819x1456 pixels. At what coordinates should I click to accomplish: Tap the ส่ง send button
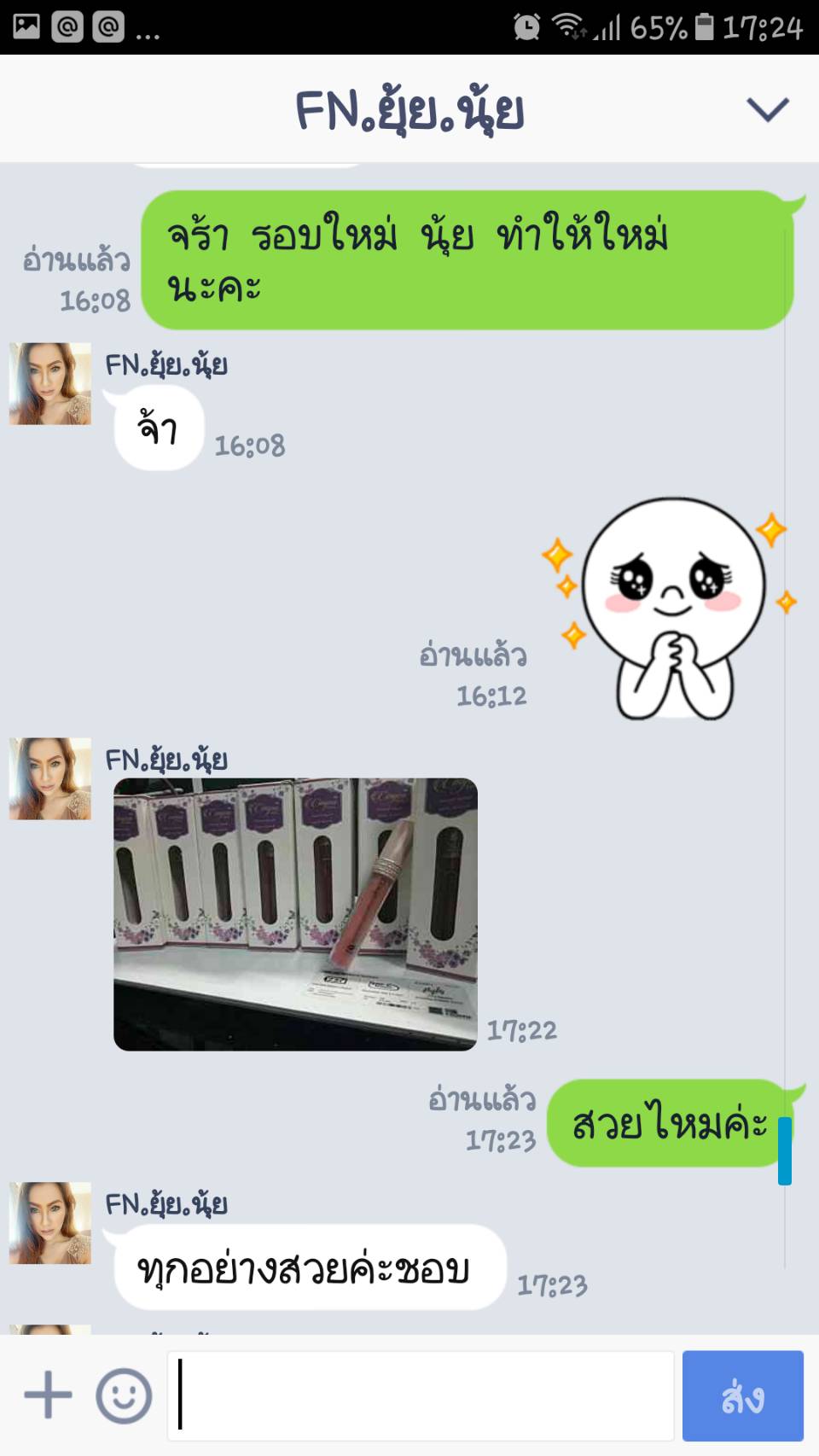[742, 1395]
